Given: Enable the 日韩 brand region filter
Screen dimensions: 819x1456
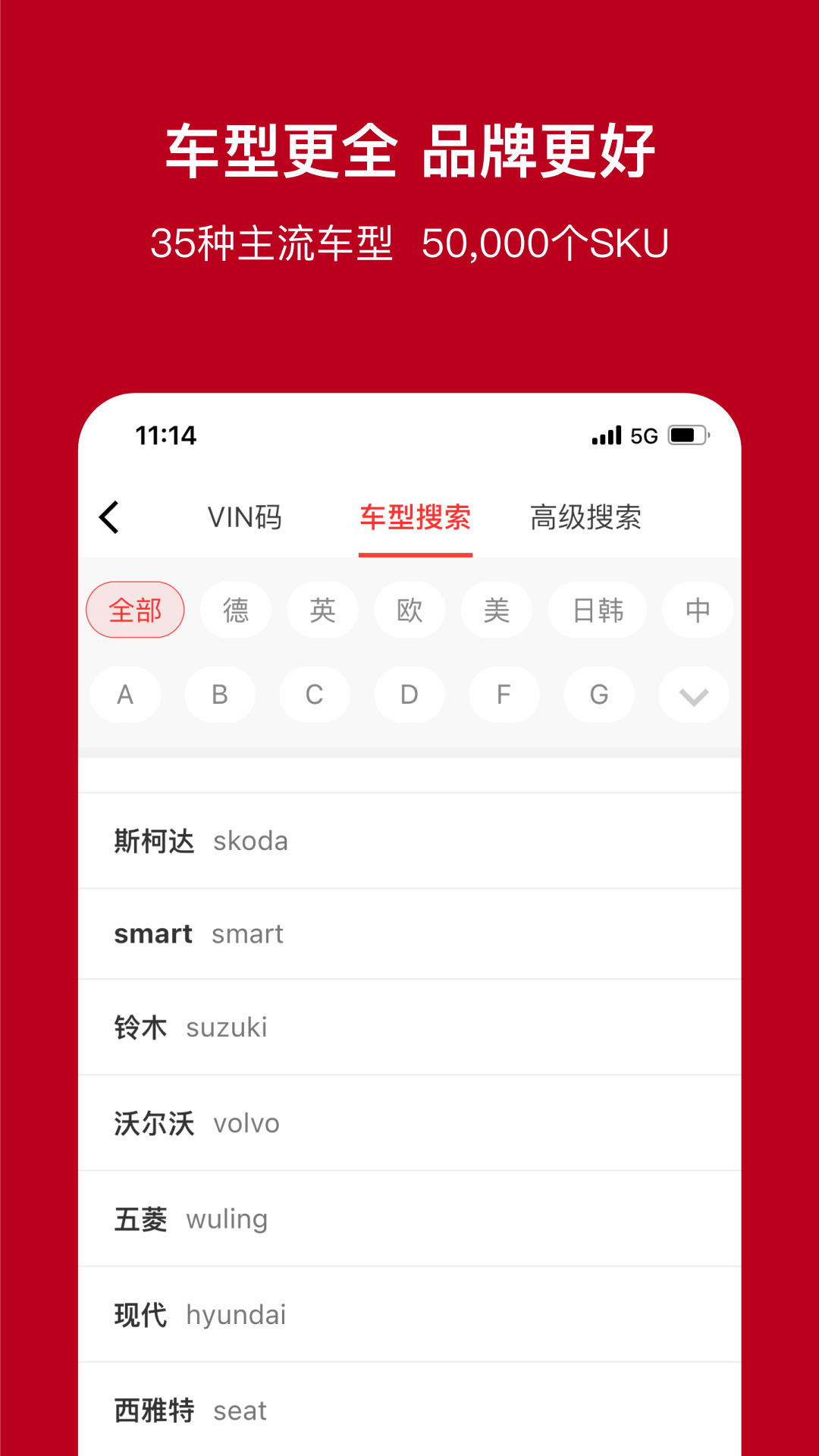Looking at the screenshot, I should tap(598, 609).
